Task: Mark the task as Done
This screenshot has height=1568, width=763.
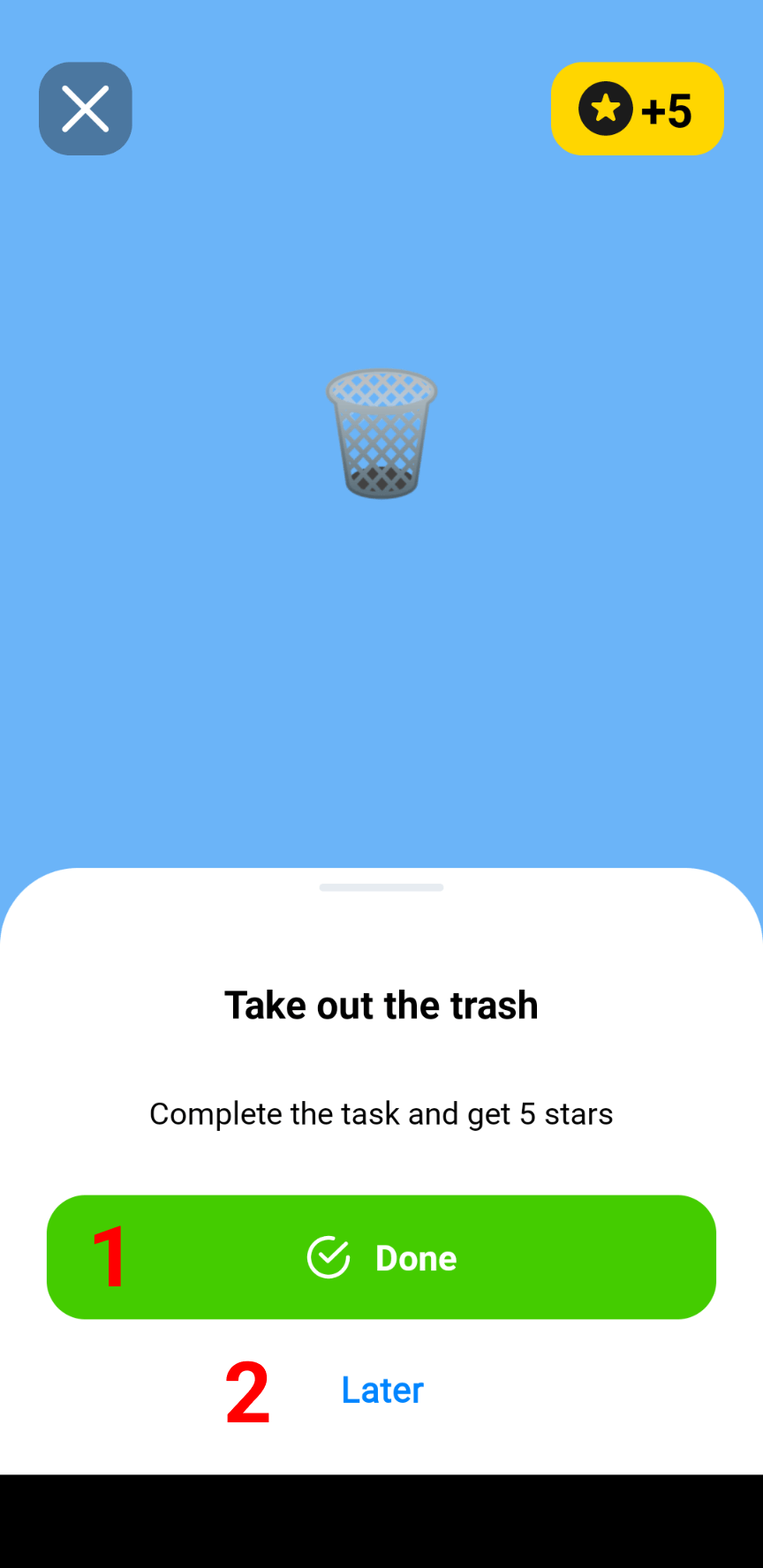Action: coord(381,1257)
